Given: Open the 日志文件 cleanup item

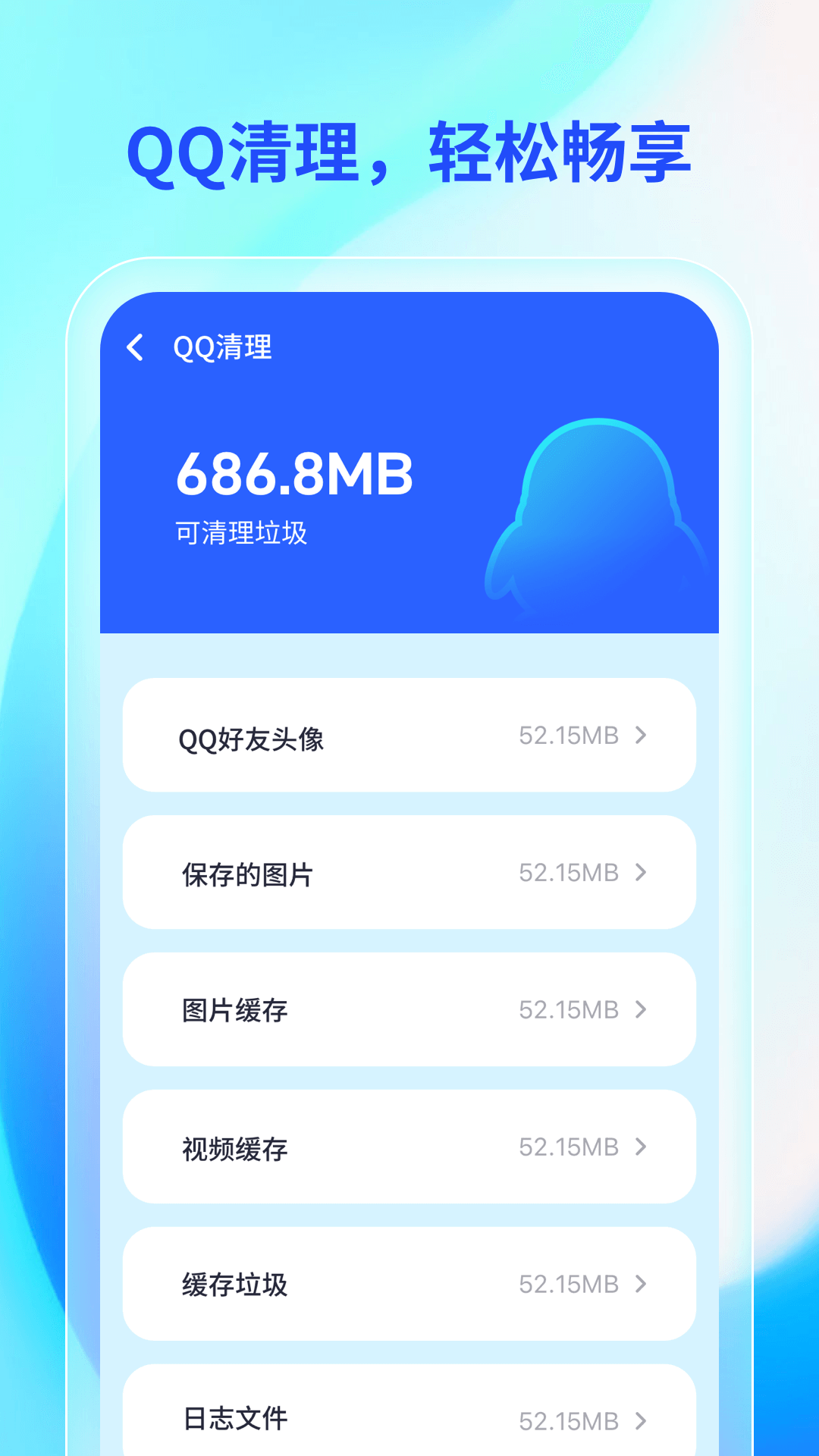Looking at the screenshot, I should pyautogui.click(x=409, y=1418).
